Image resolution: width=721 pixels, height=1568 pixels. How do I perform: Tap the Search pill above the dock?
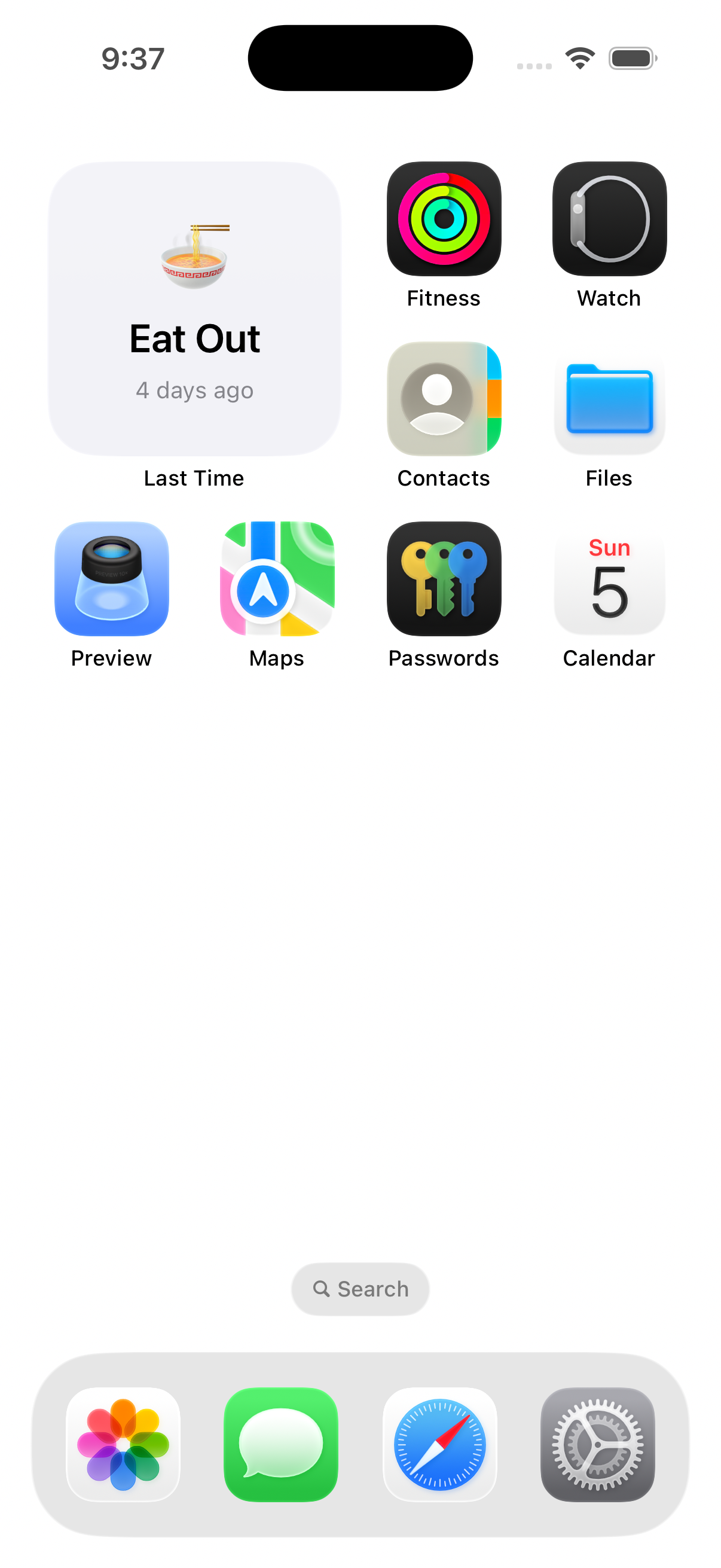(359, 1288)
